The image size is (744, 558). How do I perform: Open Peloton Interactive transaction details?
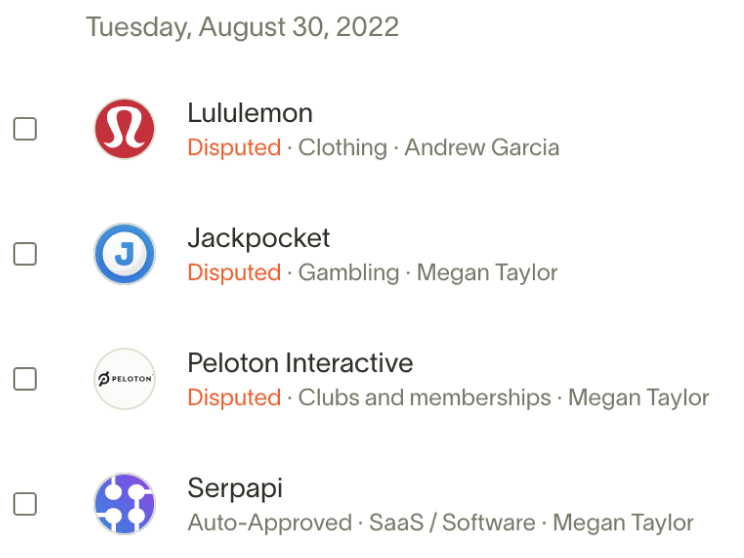[300, 364]
